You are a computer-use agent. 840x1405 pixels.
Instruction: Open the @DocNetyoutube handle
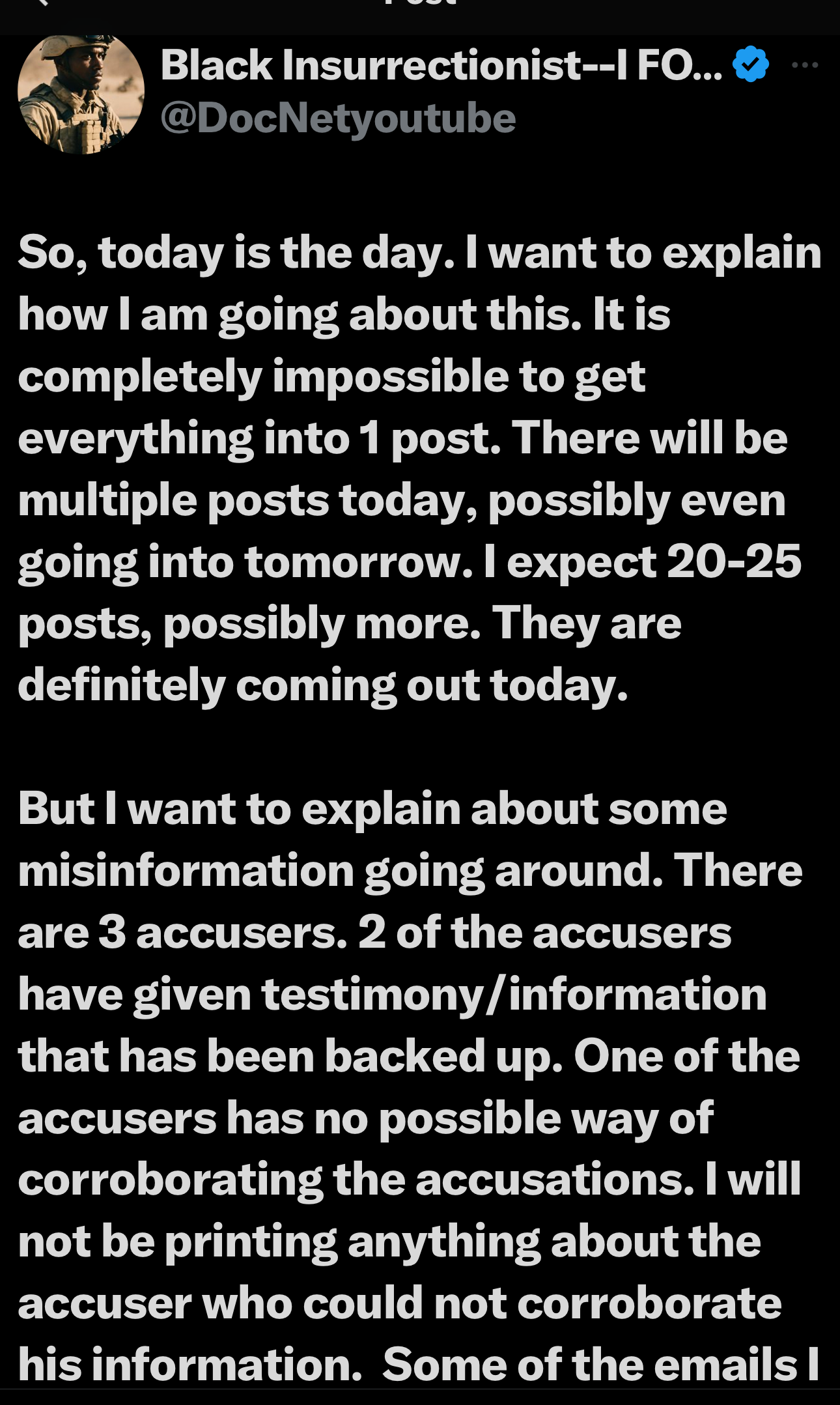[338, 119]
